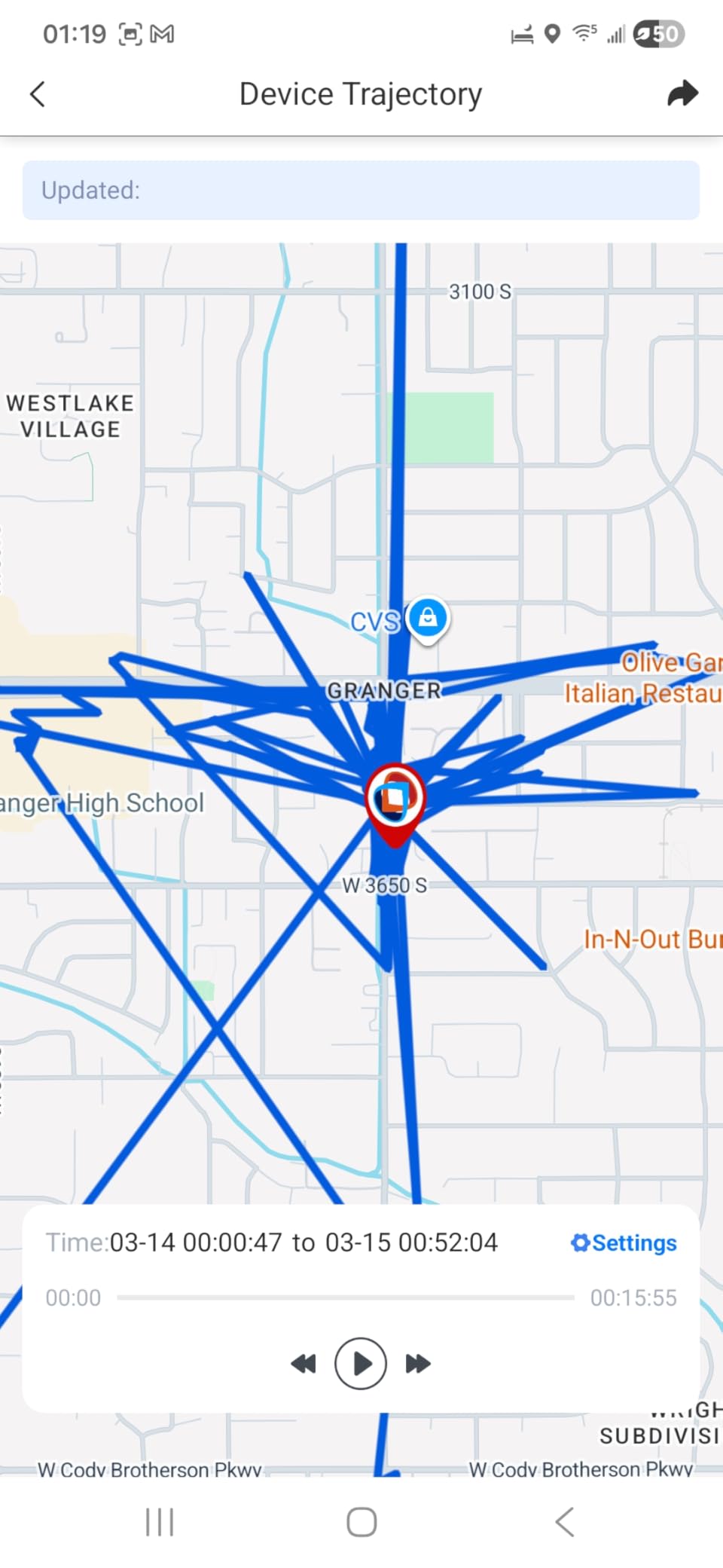Share the device trajectory
Screen dimensions: 723x1568
click(682, 93)
